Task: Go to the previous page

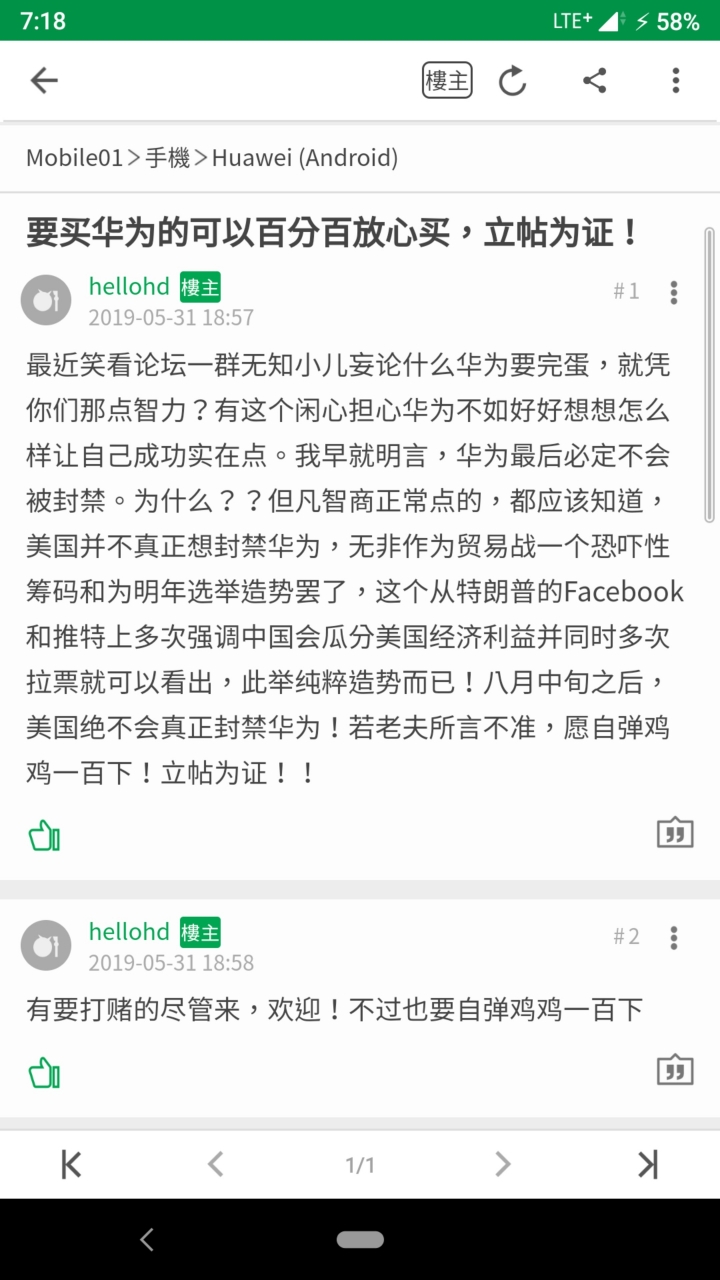Action: [215, 1164]
